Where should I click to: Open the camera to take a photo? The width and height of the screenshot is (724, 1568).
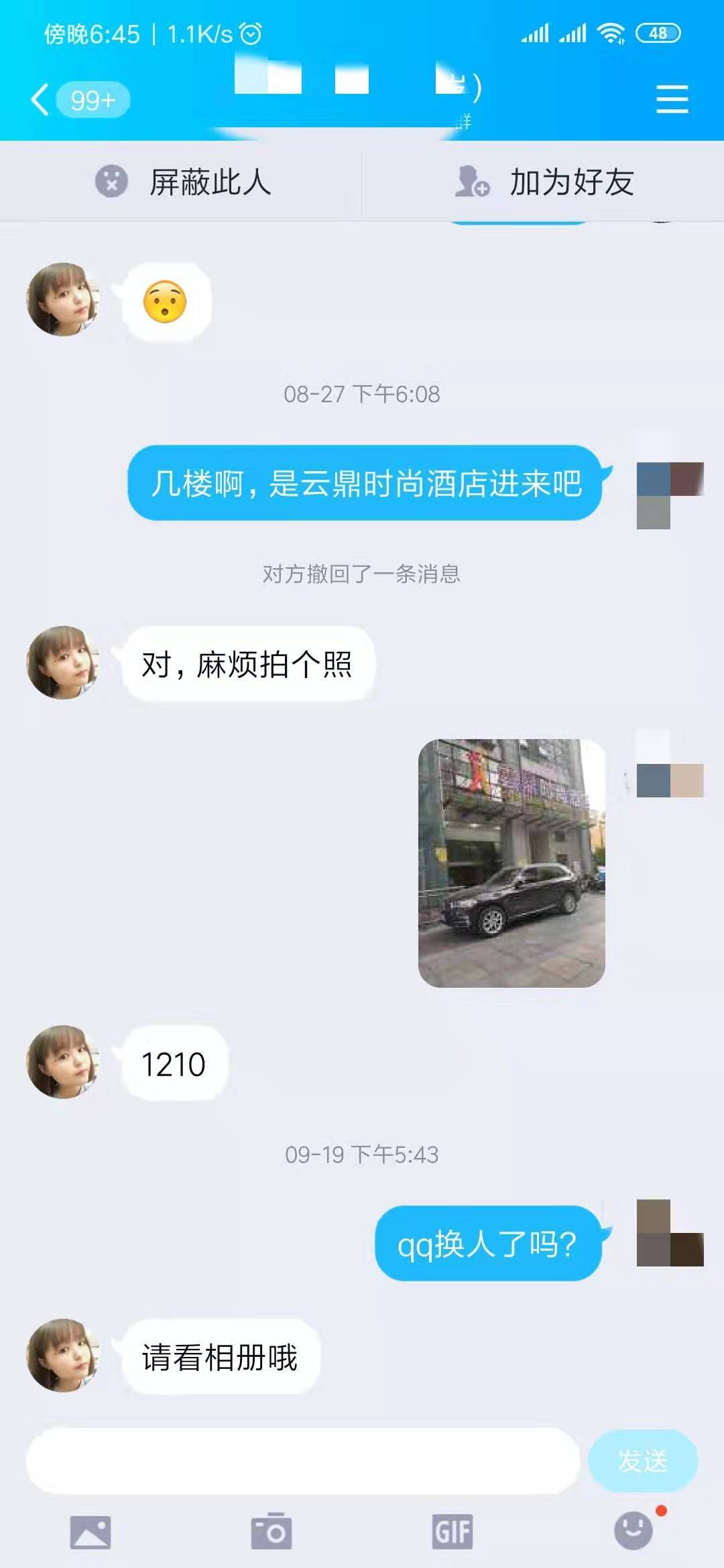(x=271, y=1532)
